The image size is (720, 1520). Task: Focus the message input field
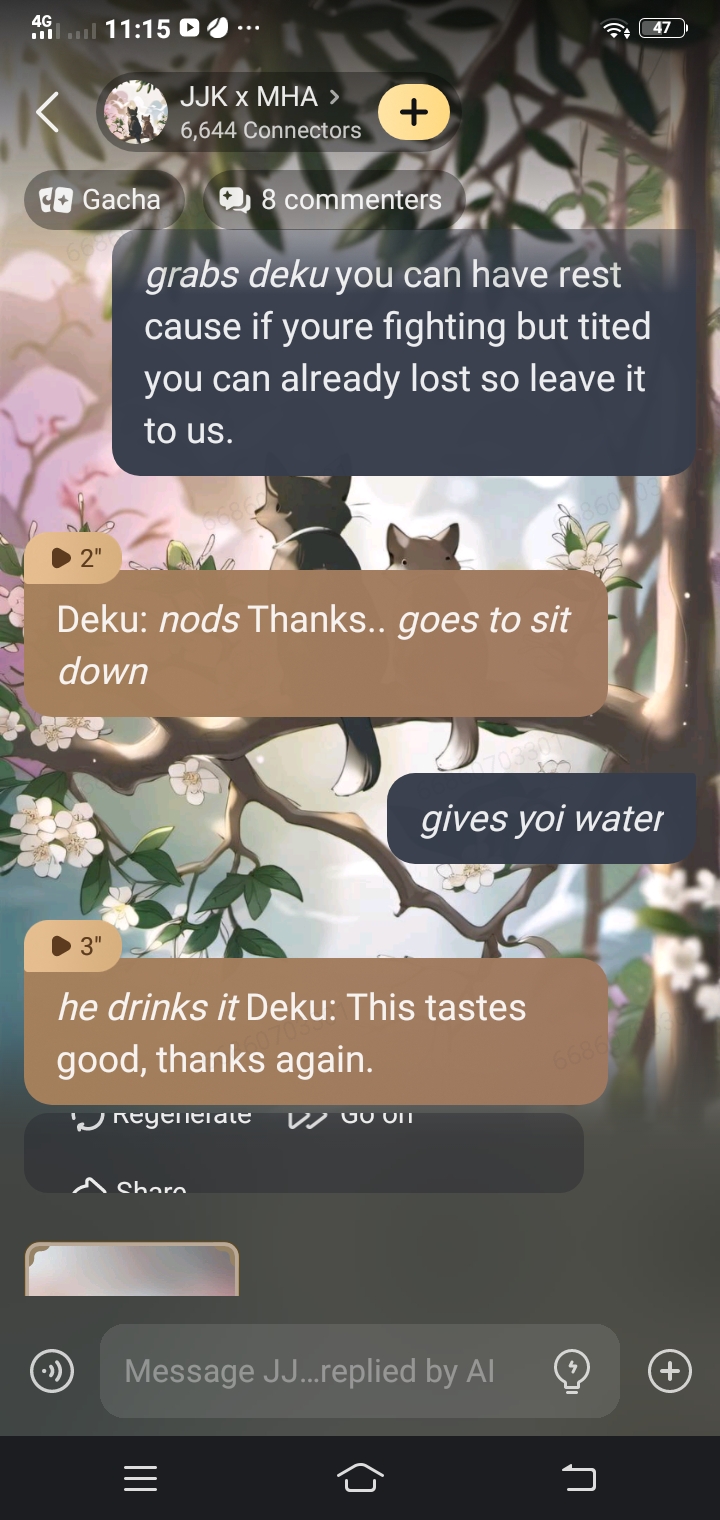pyautogui.click(x=310, y=1371)
